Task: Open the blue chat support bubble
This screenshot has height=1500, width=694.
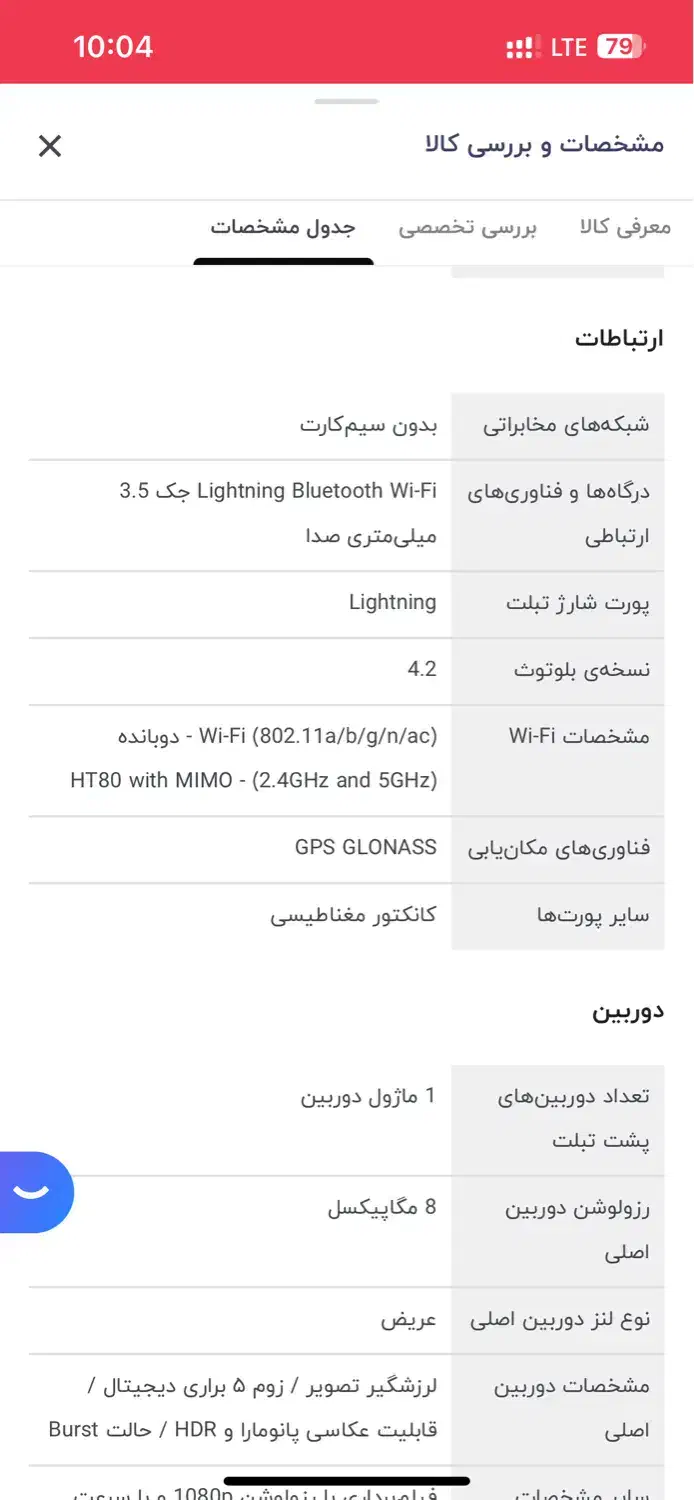Action: [35, 1192]
